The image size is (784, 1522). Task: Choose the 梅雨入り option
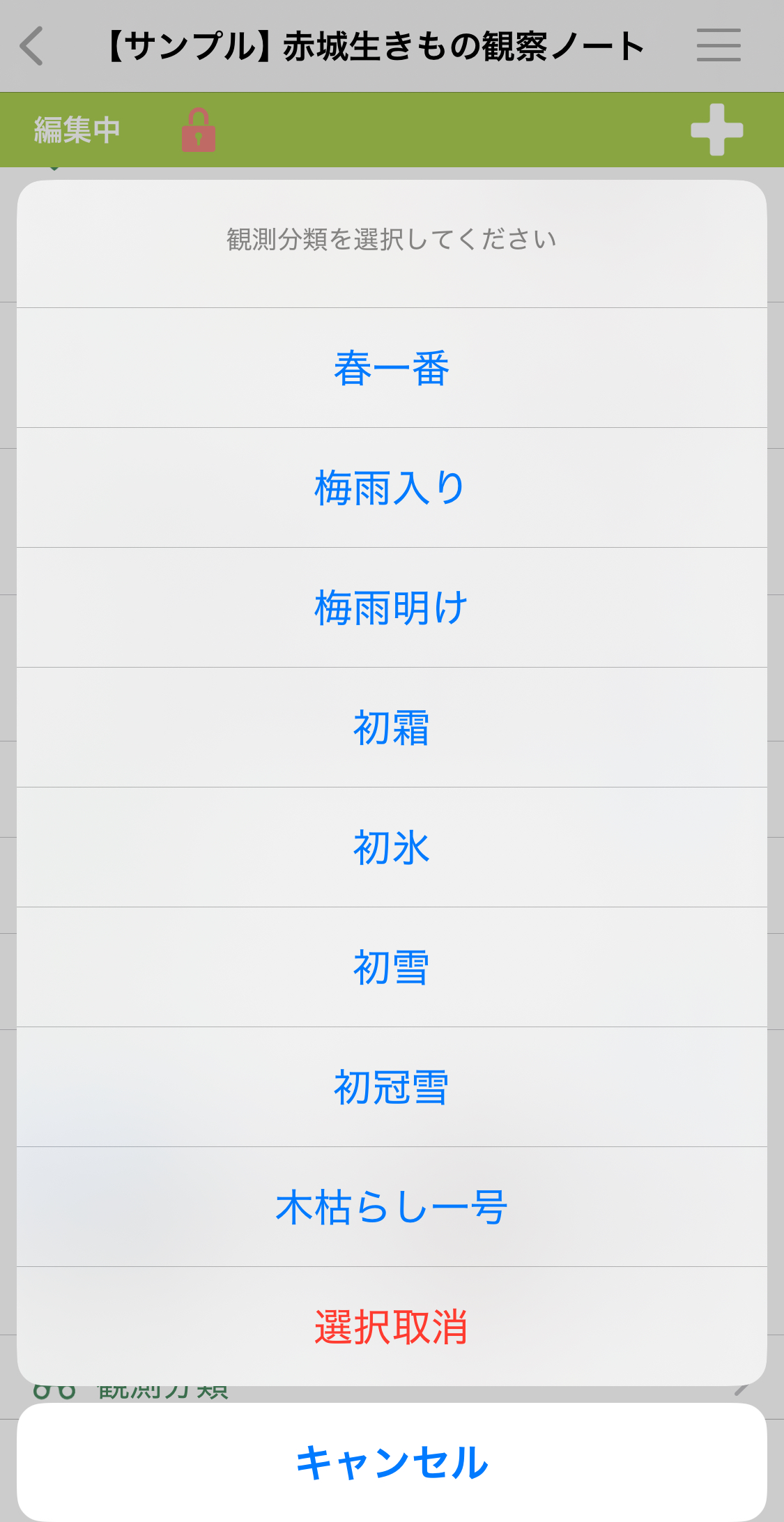392,488
